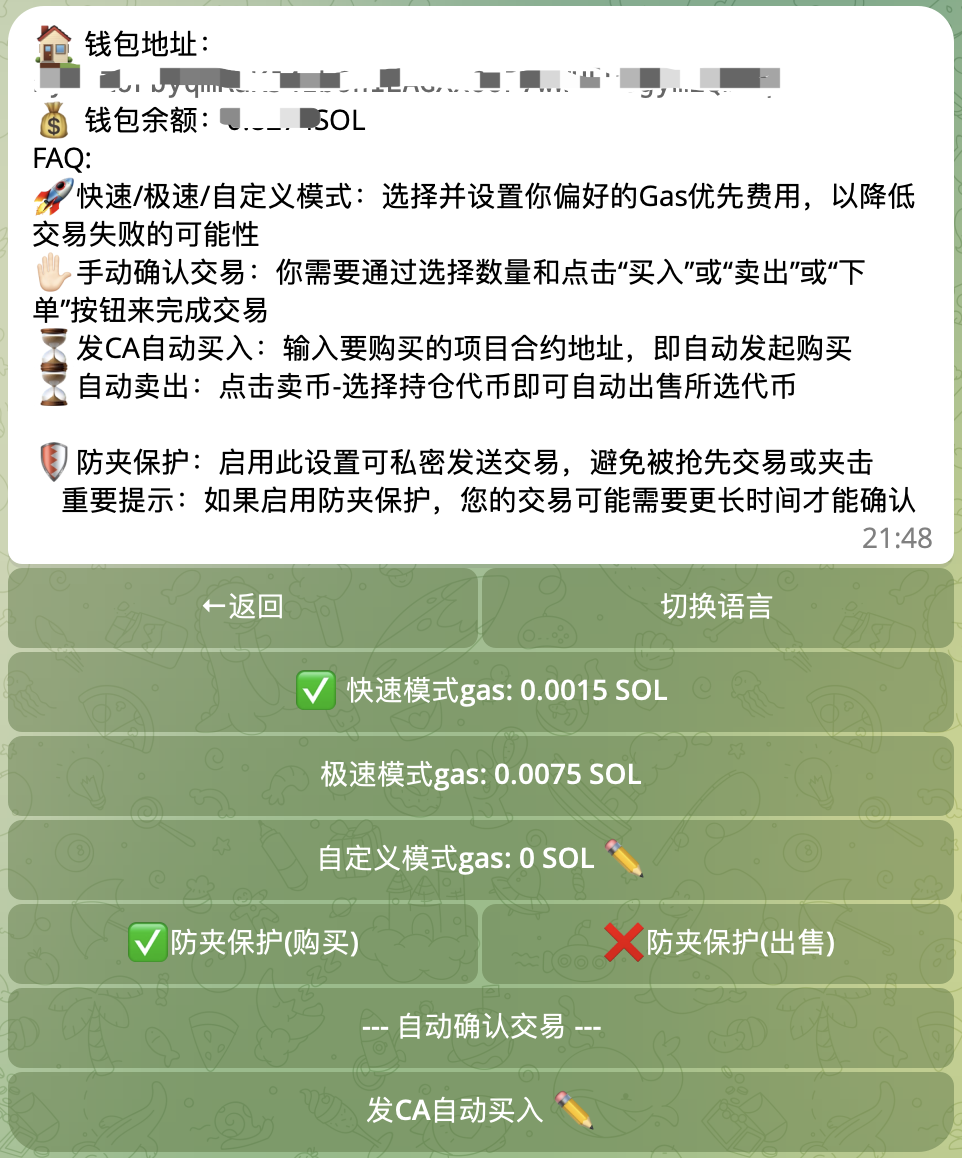Enable 防夹保护(出售)
The image size is (962, 1158).
(718, 944)
